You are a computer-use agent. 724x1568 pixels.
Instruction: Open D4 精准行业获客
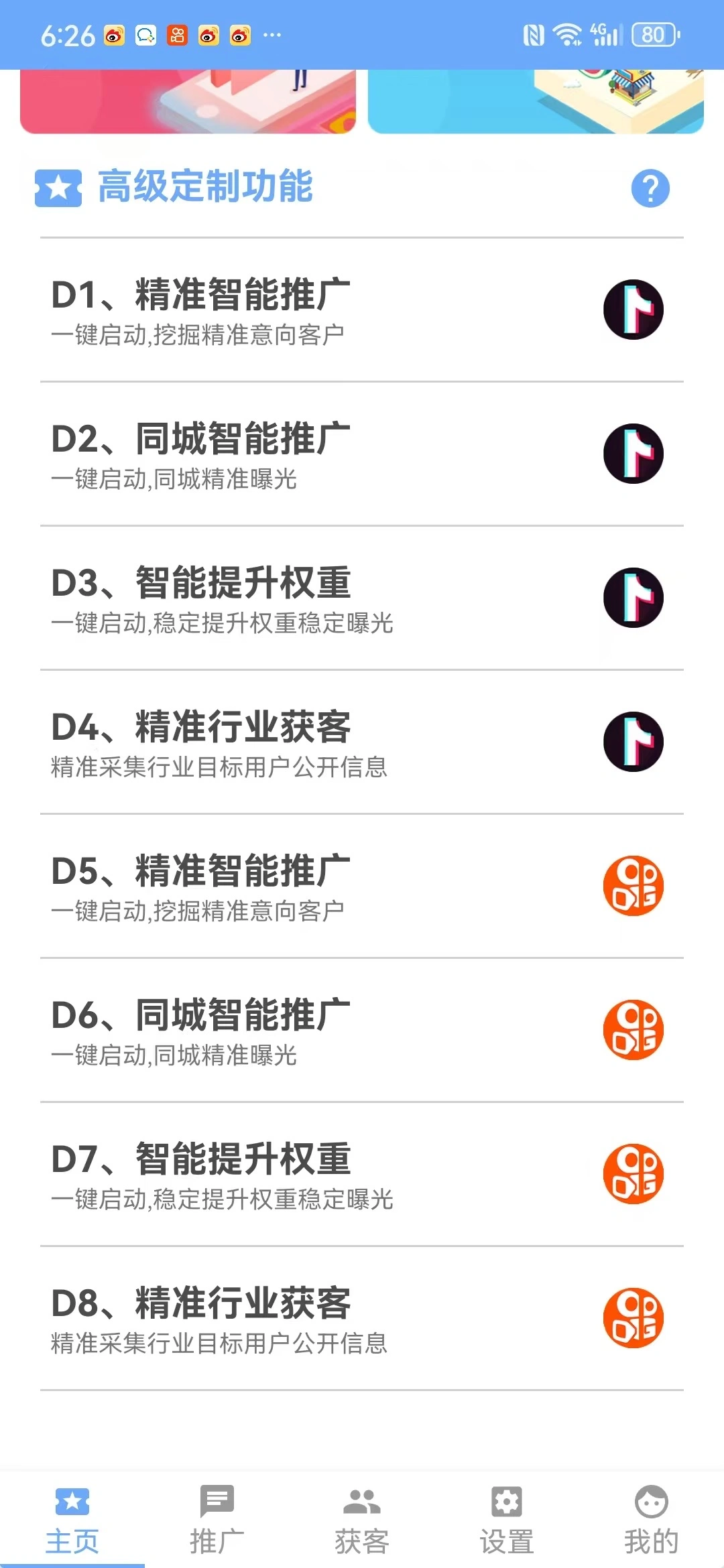pyautogui.click(x=362, y=742)
